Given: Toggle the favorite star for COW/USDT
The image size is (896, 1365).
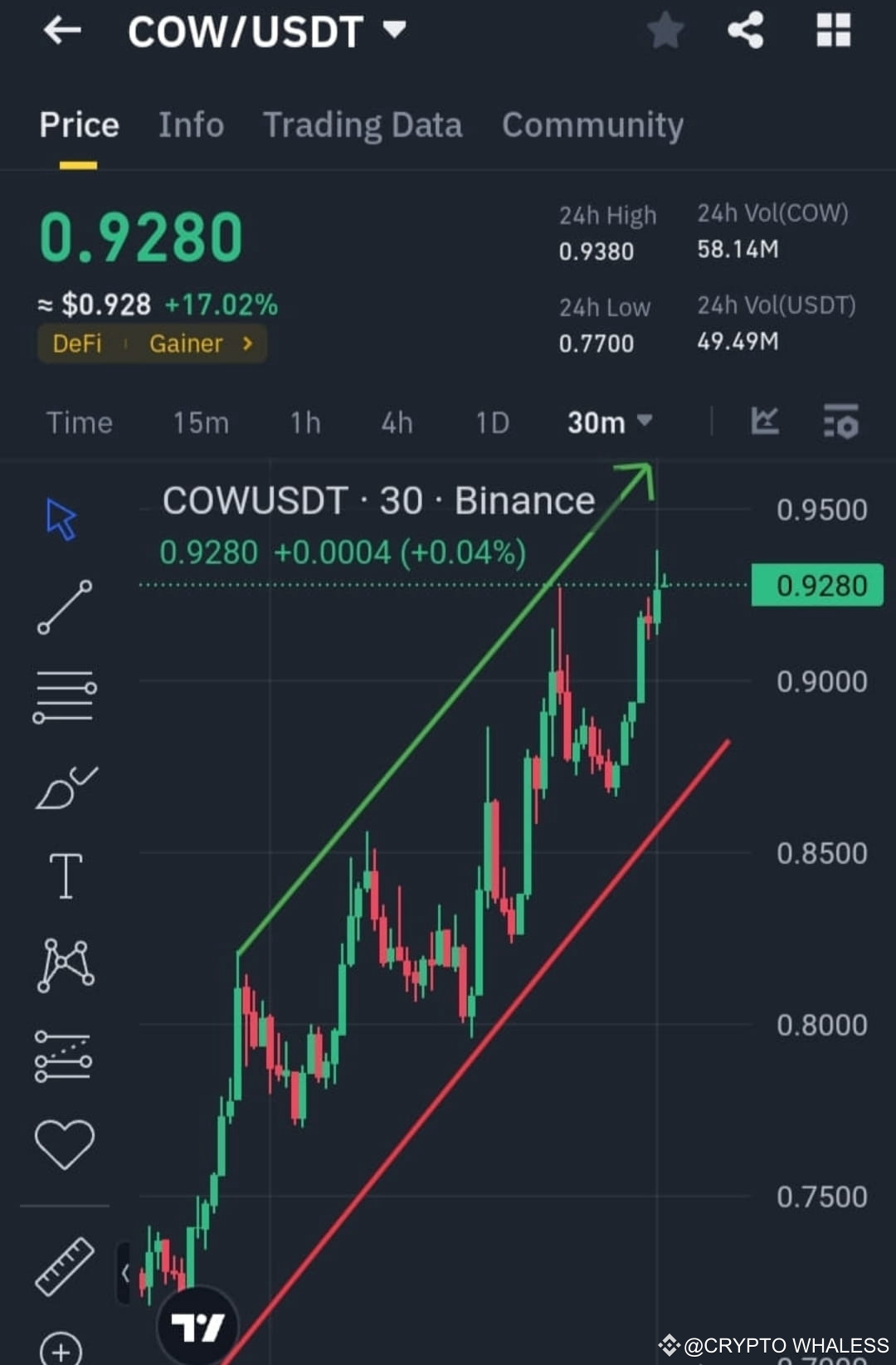Looking at the screenshot, I should tap(665, 31).
